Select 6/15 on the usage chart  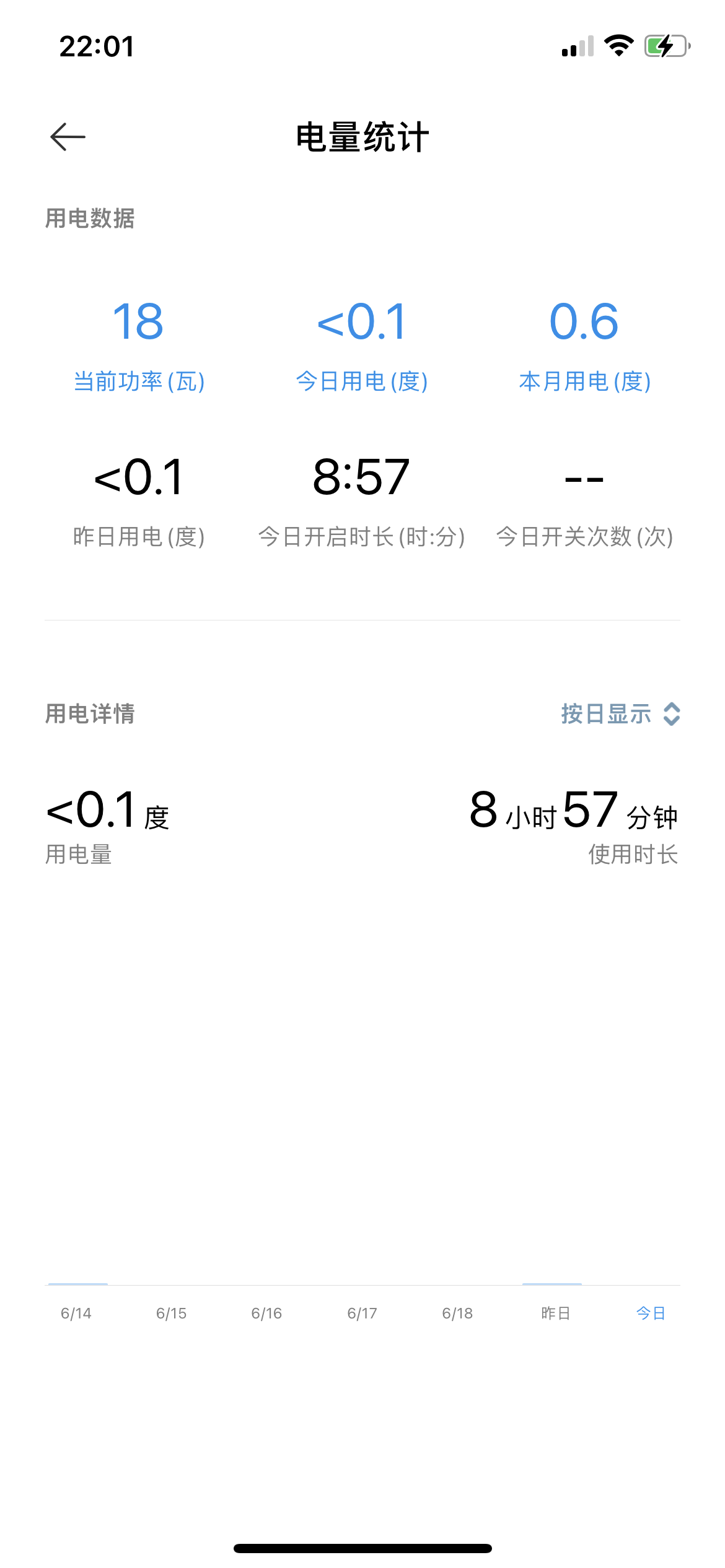tap(172, 1313)
